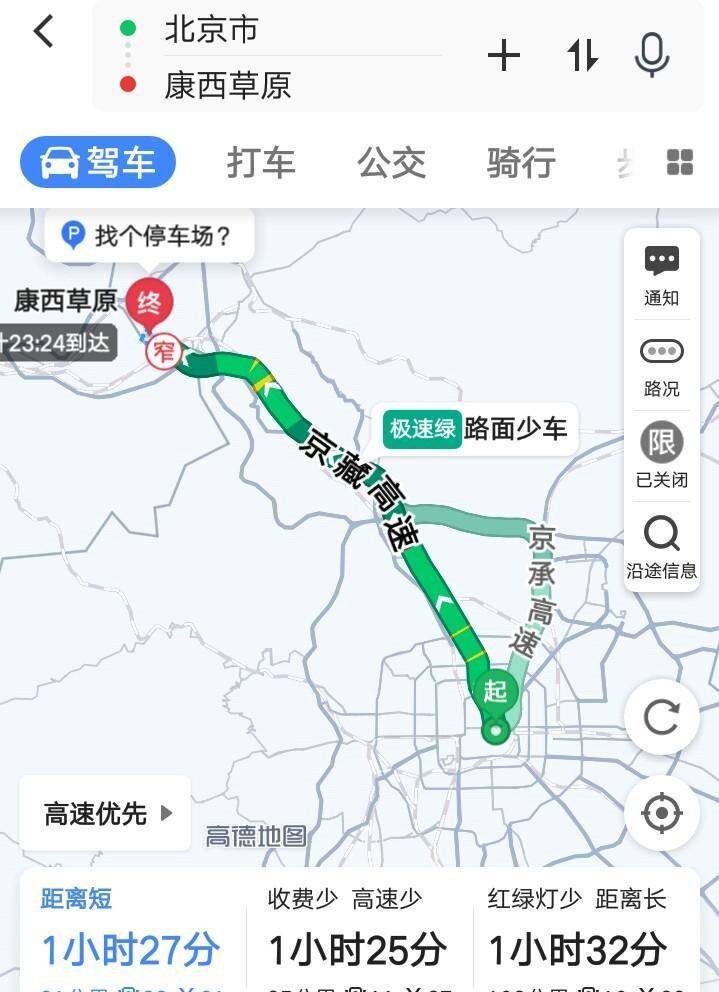
Task: Recenter map on my location
Action: tap(661, 814)
